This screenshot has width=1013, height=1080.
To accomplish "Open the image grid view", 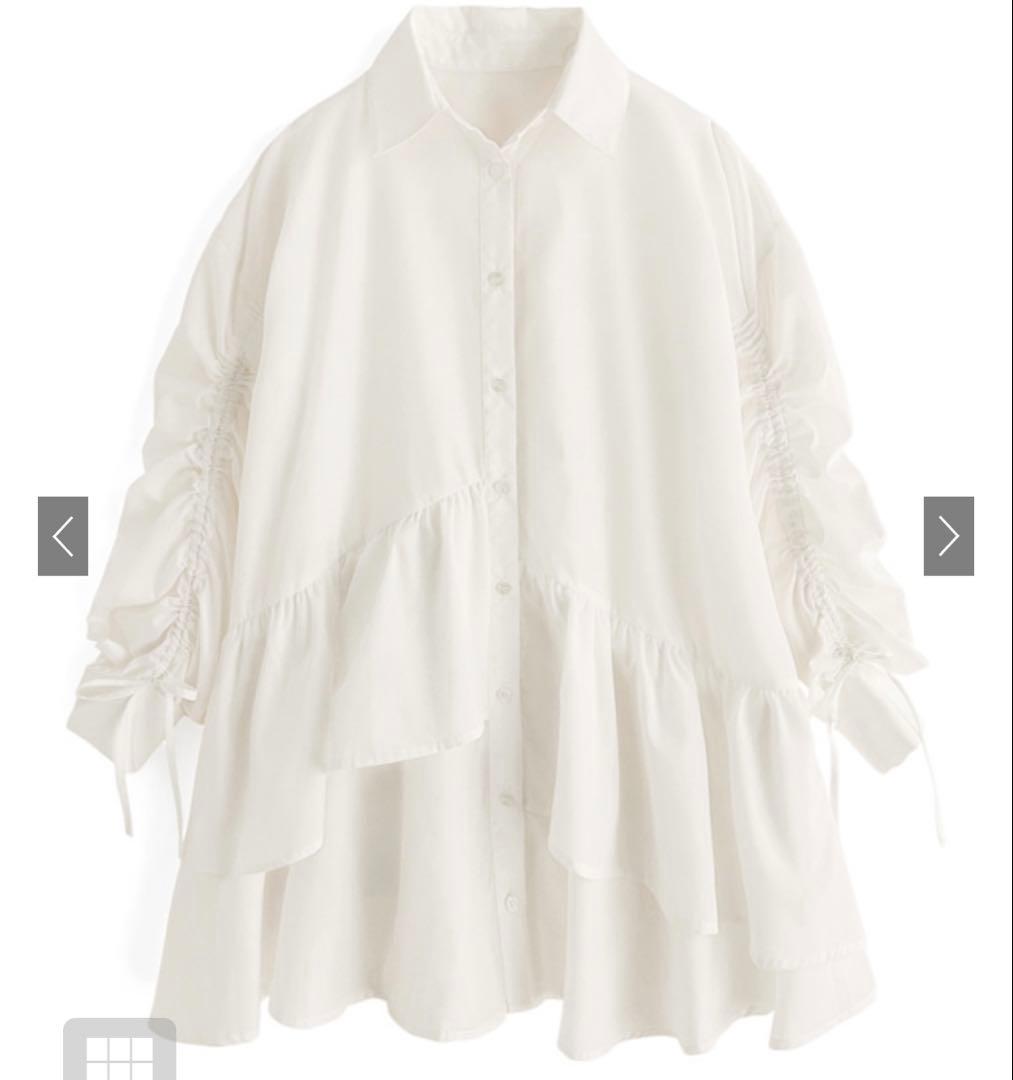I will click(x=120, y=1052).
